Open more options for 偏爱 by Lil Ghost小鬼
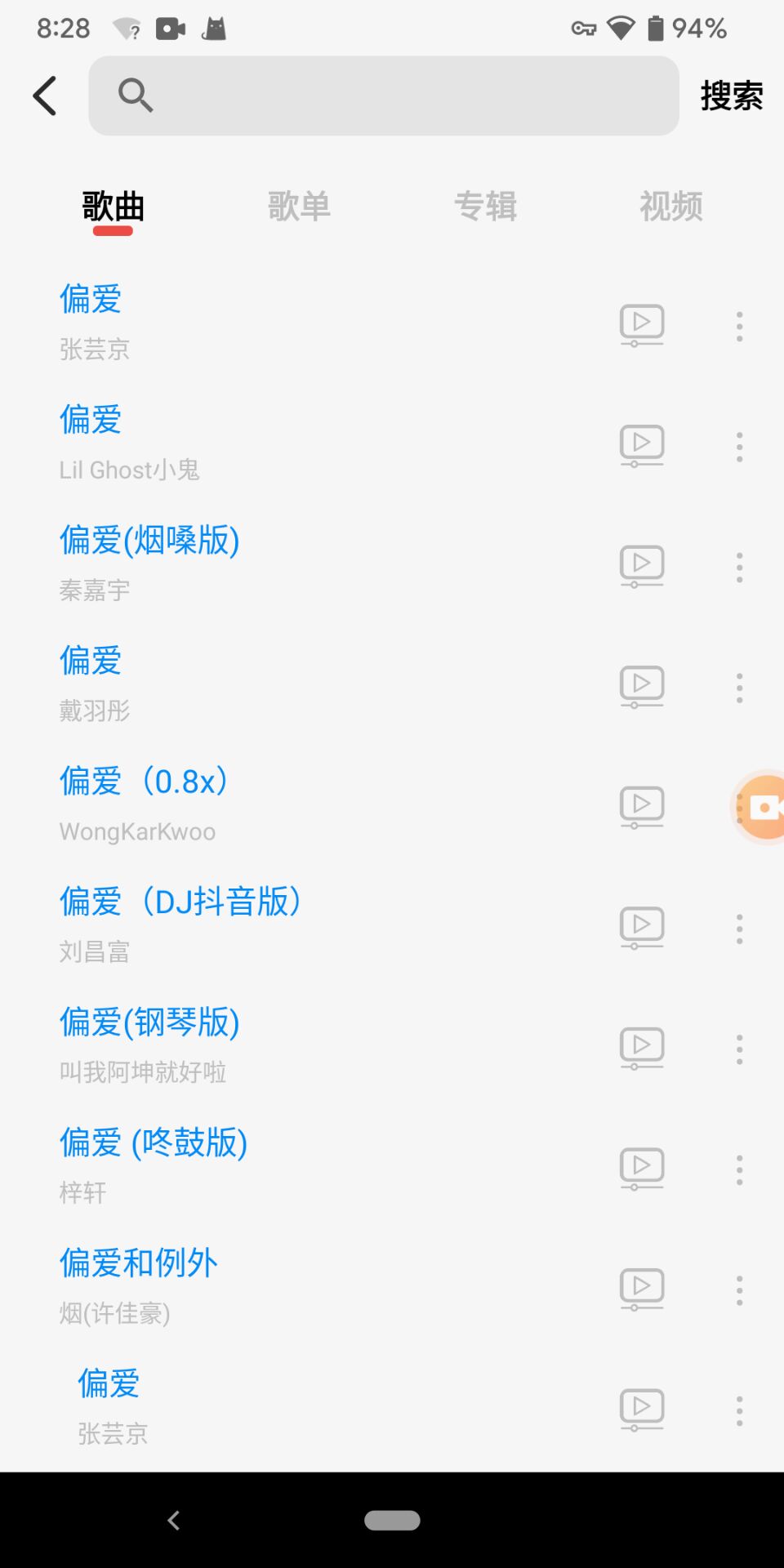The height and width of the screenshot is (1568, 784). coord(739,447)
